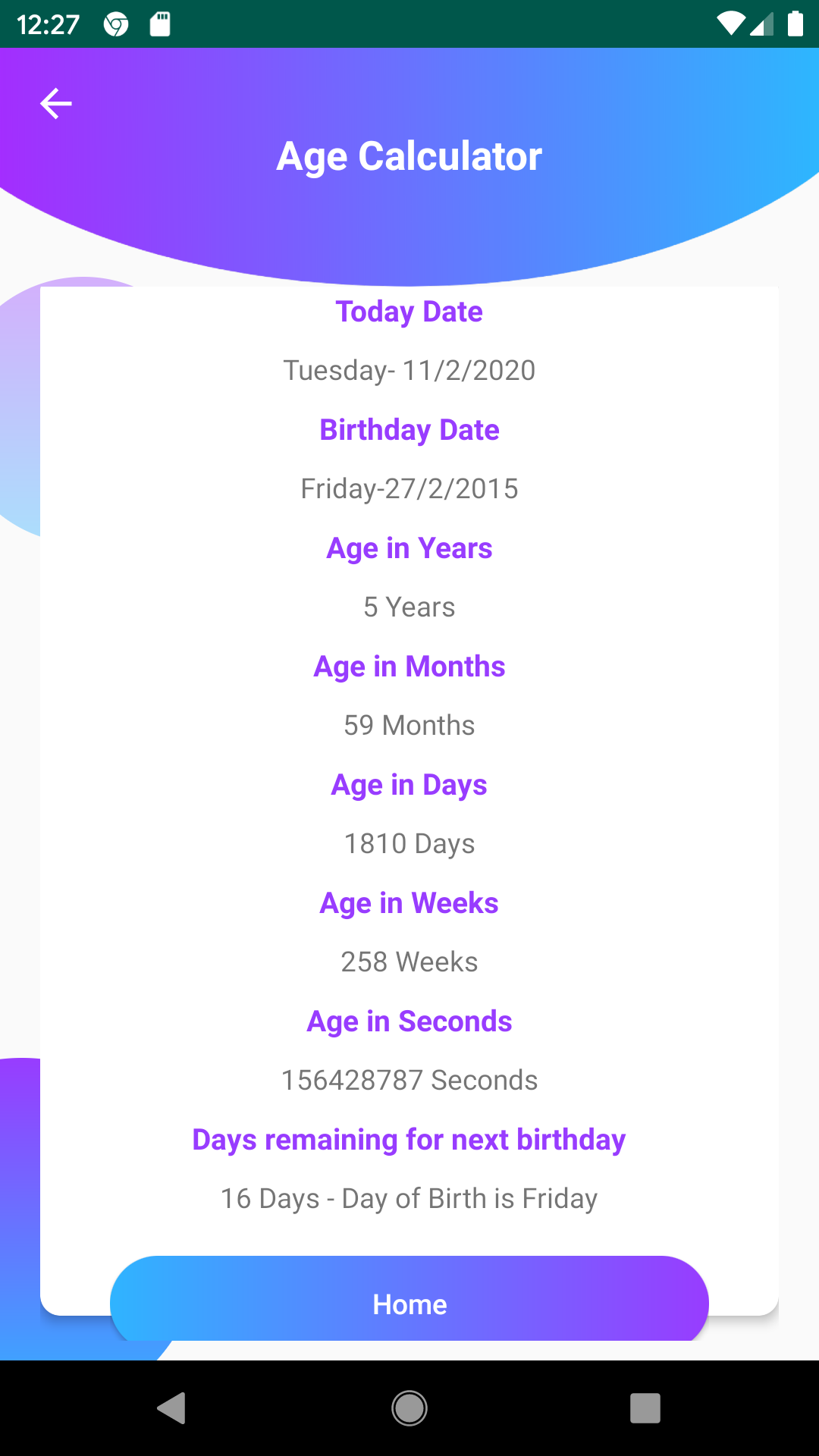The image size is (819, 1456).
Task: Click the Age Calculator title
Action: tap(409, 155)
